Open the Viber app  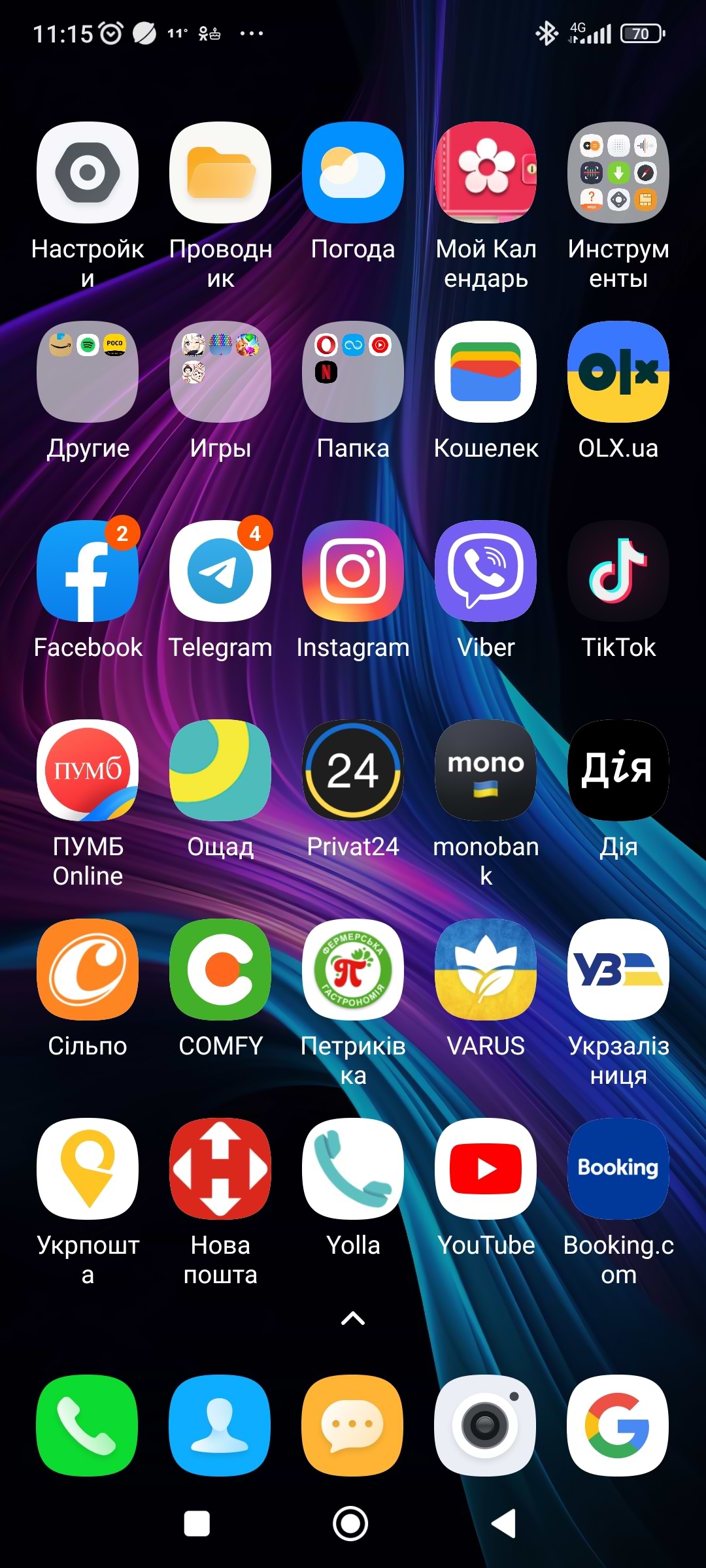pyautogui.click(x=486, y=572)
